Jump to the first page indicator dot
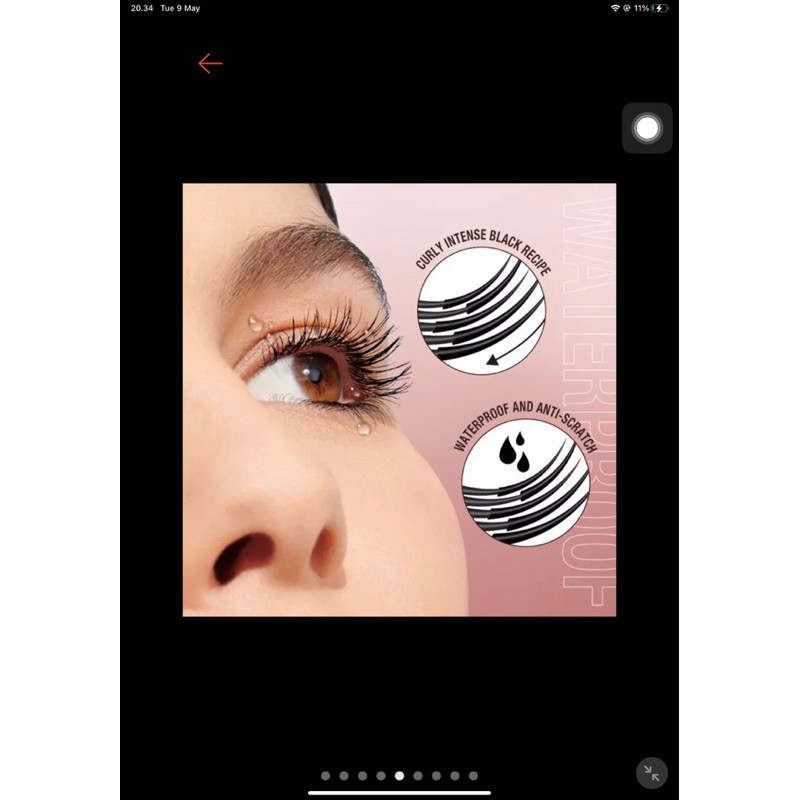The width and height of the screenshot is (800, 800). [x=326, y=775]
